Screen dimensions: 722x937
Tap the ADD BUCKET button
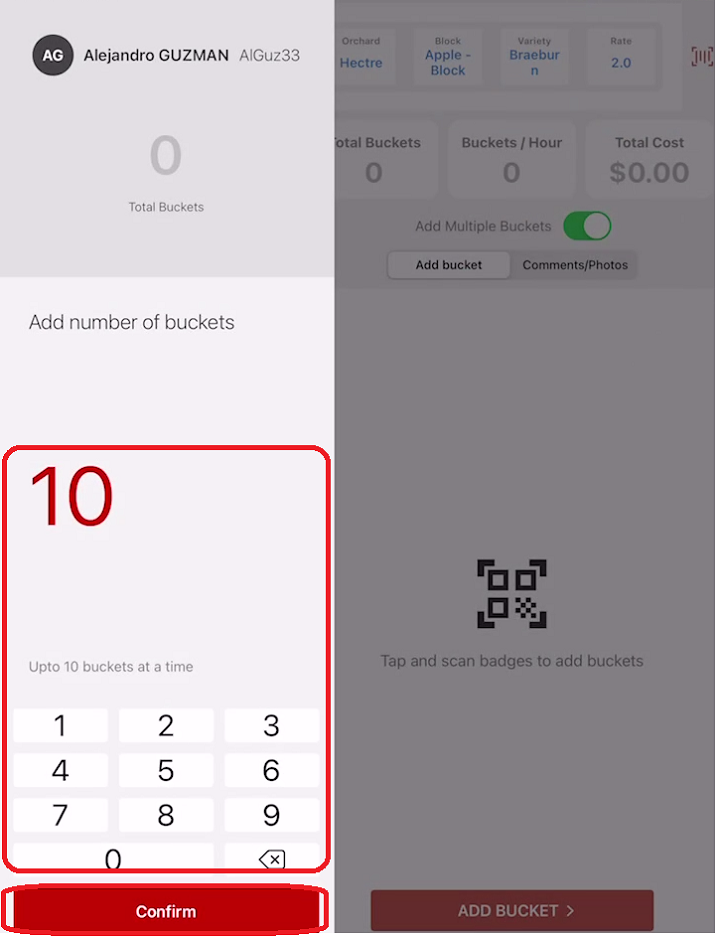[512, 910]
